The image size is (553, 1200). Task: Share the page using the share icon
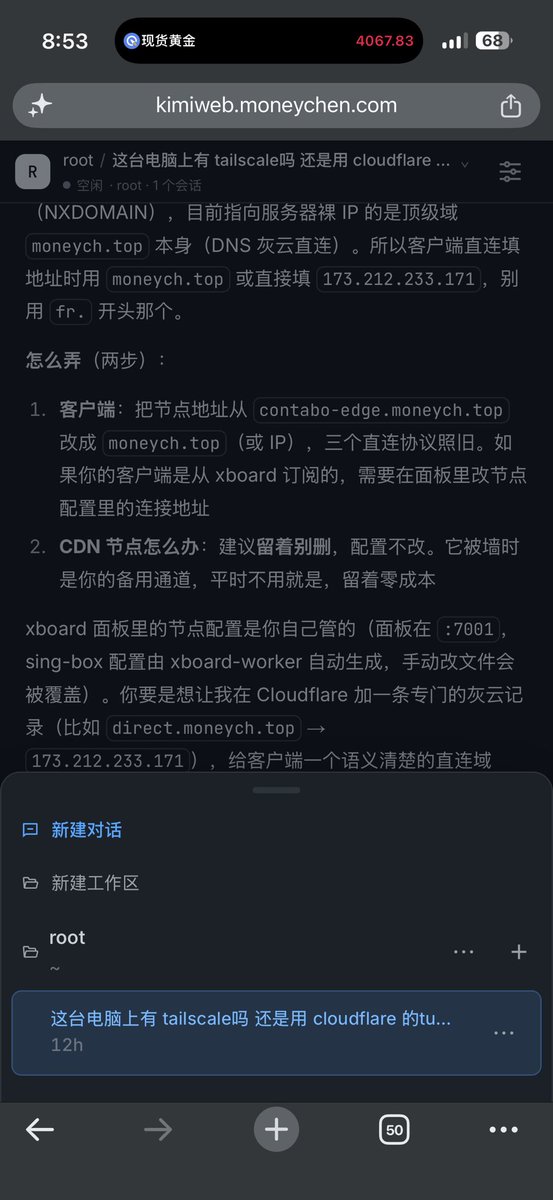[x=510, y=105]
